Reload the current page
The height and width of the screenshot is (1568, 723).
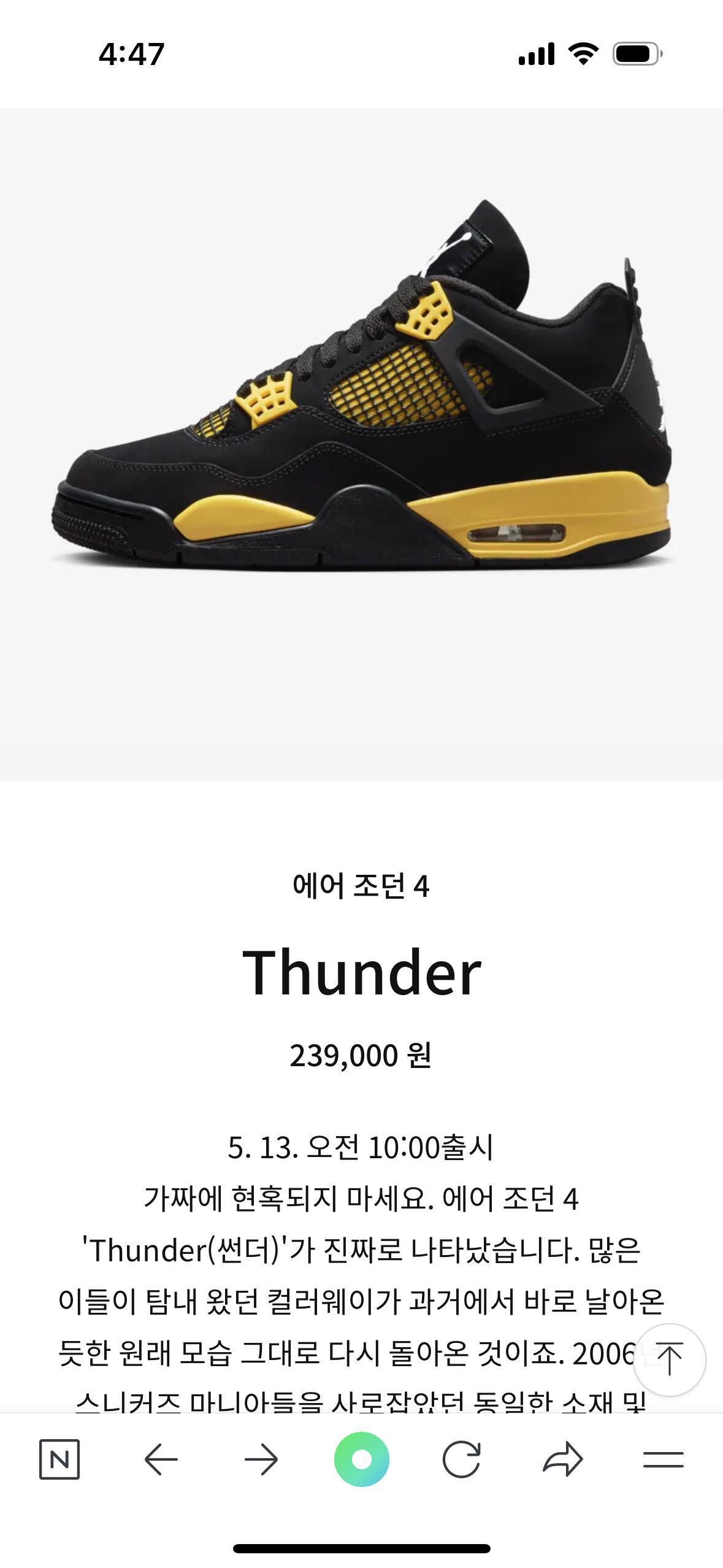click(462, 1459)
